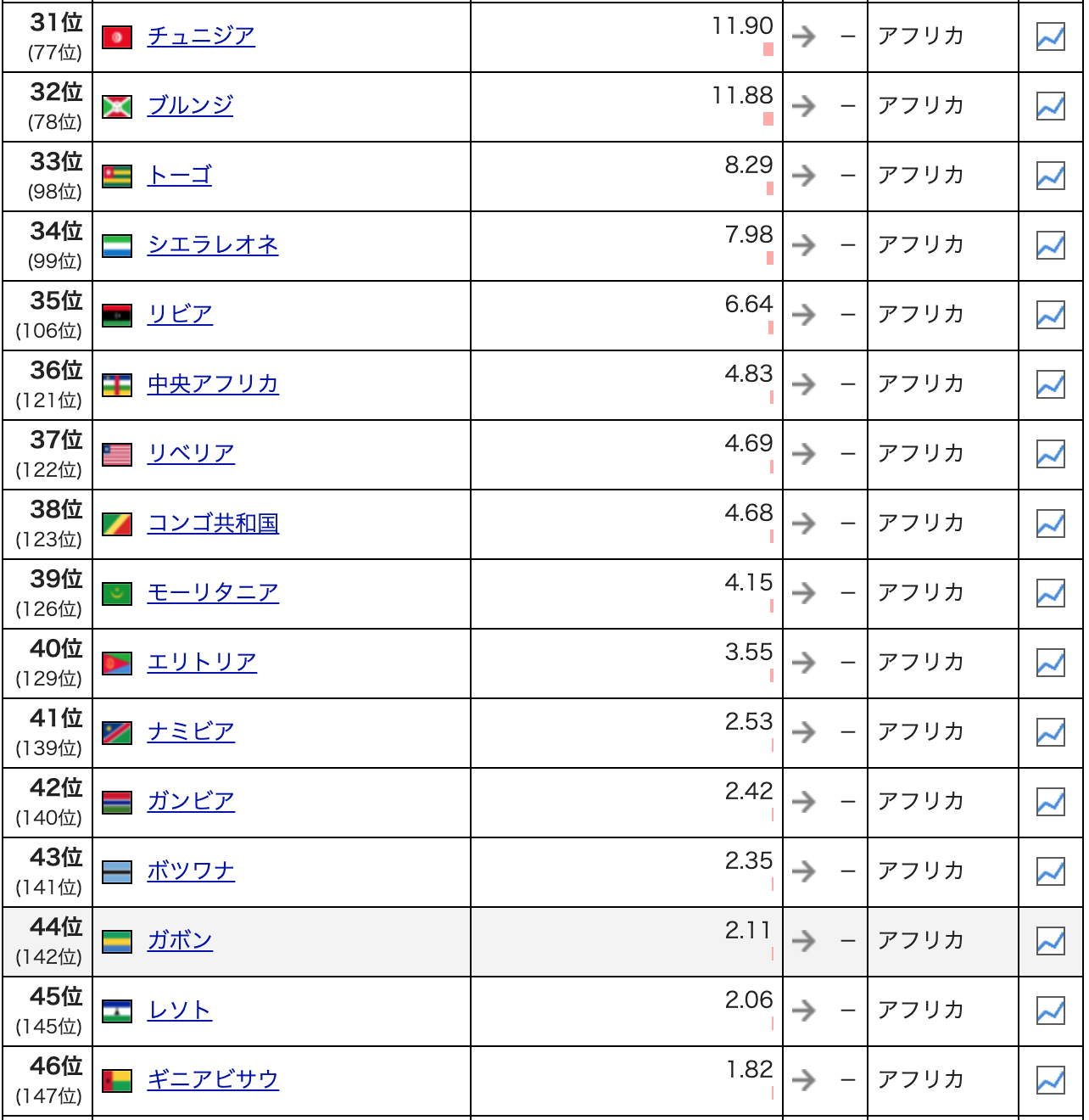Open the ナミビア link
Screen dimensions: 1089x1120
point(191,732)
